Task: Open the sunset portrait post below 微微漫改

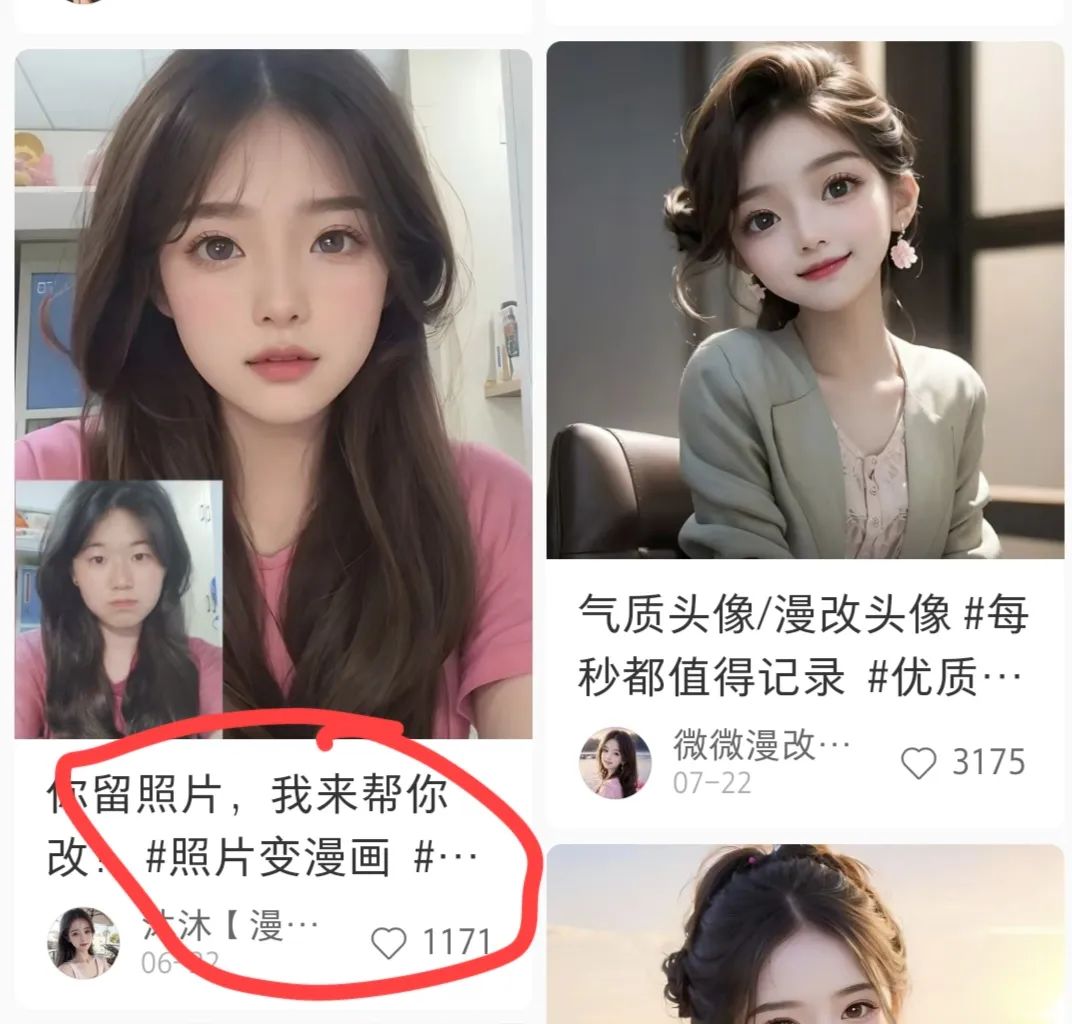Action: tap(804, 934)
